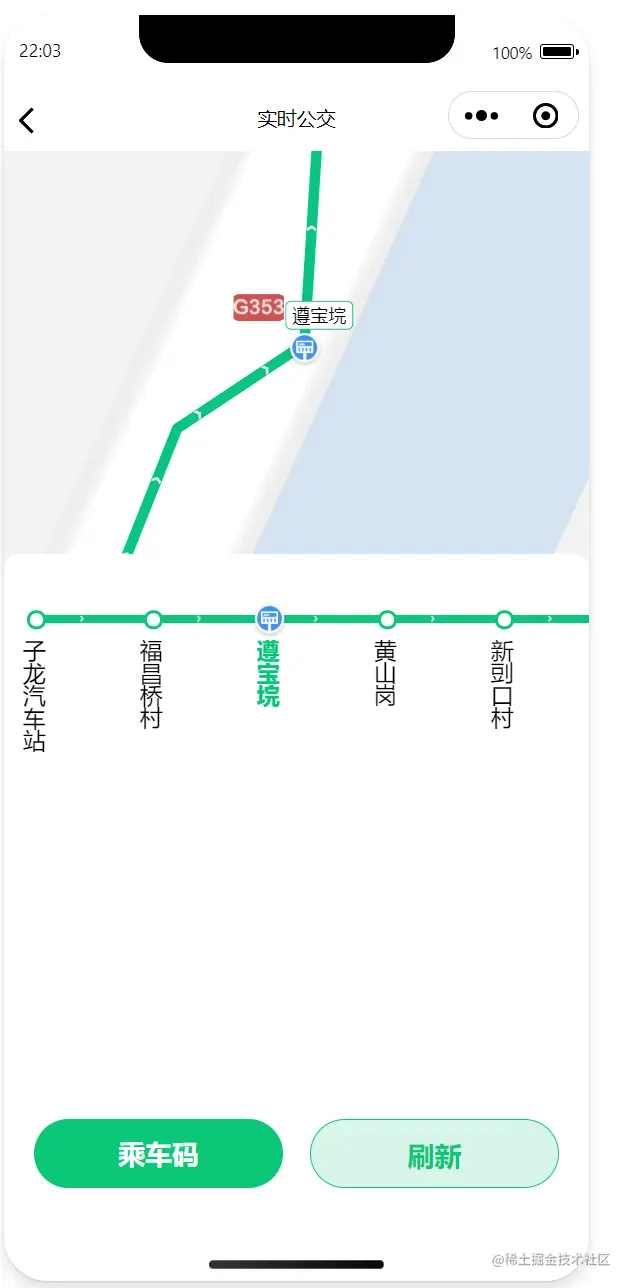The image size is (631, 1288).
Task: Open the 乘车码 ride code
Action: coord(158,1154)
